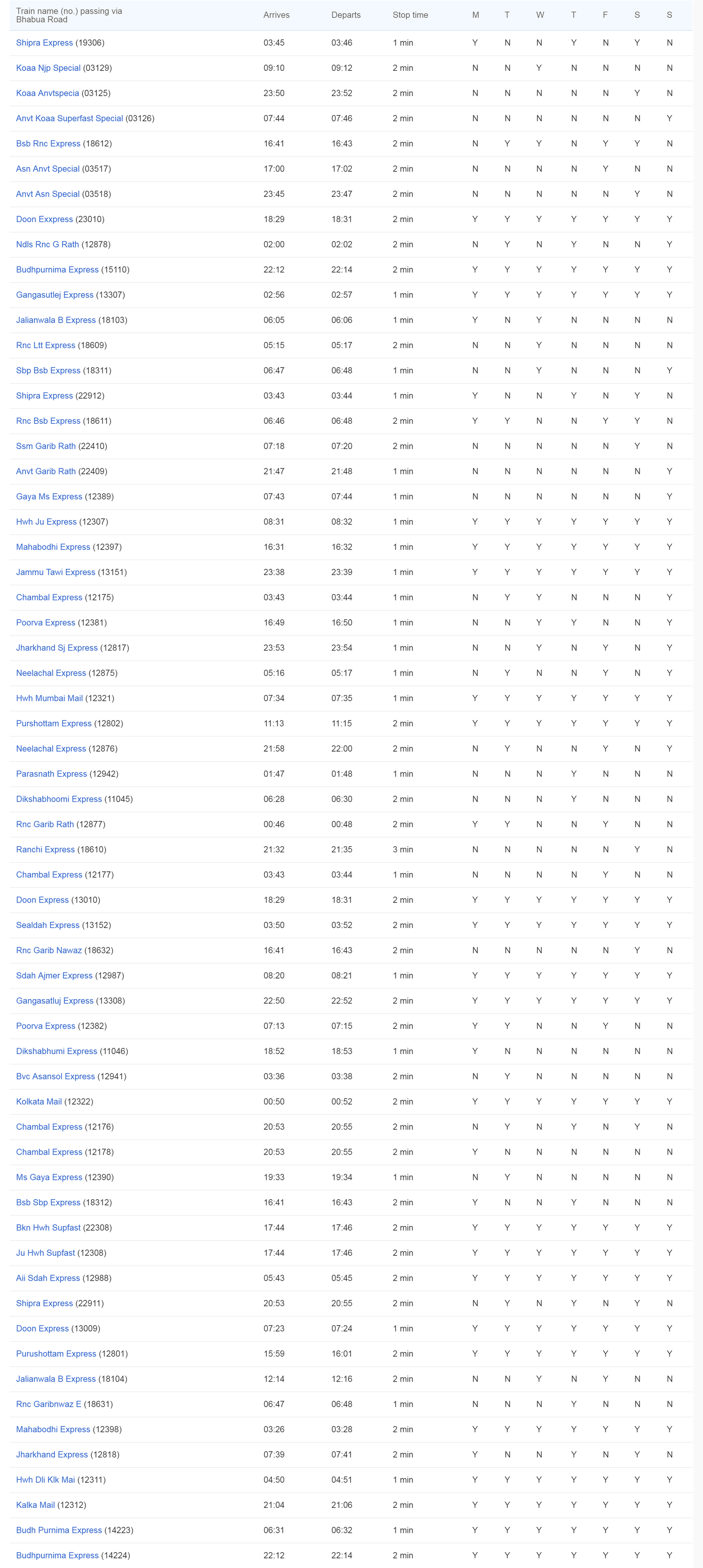Open Kolkata Mail (12322) link
Screen dimensions: 703x1568
39,1102
